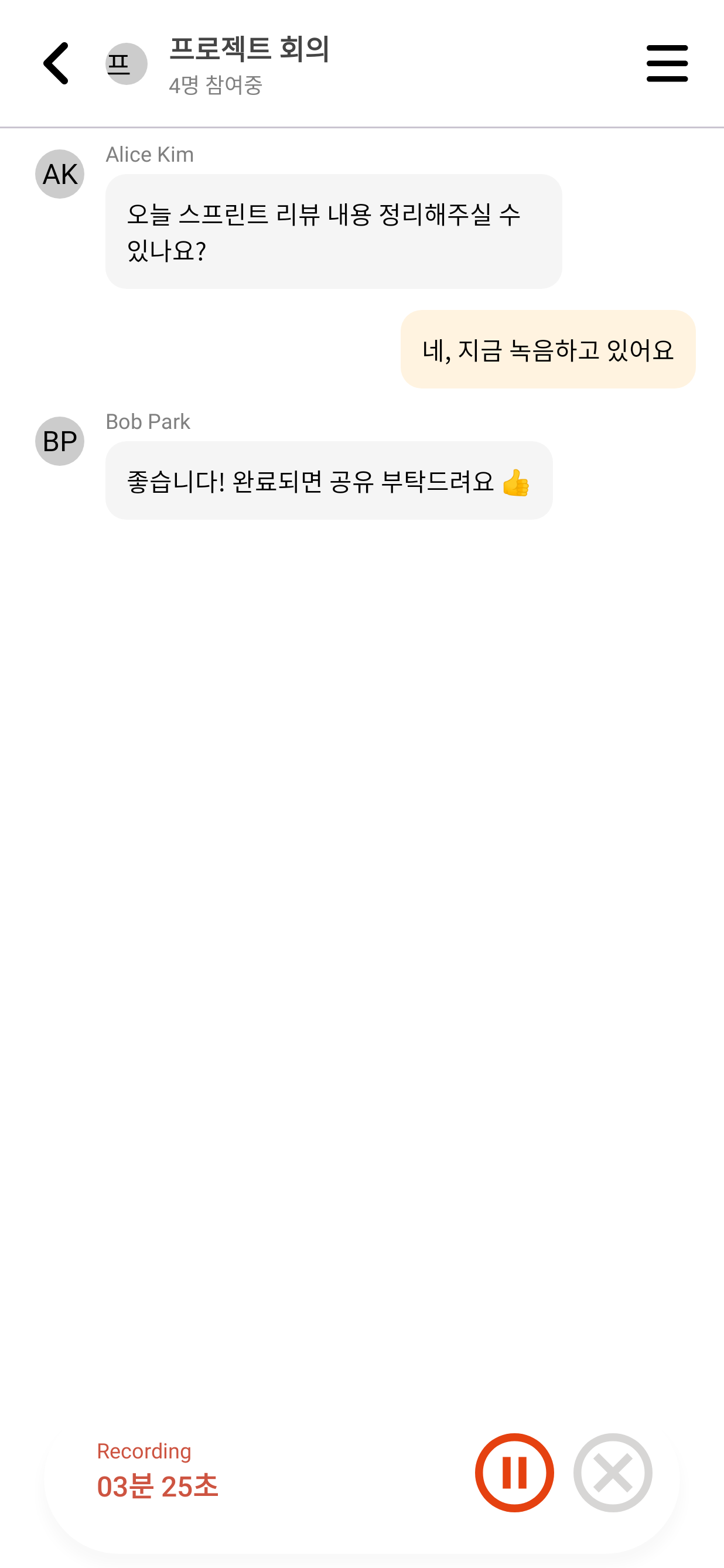Viewport: 724px width, 1568px height.
Task: Open the hamburger menu
Action: (x=667, y=63)
